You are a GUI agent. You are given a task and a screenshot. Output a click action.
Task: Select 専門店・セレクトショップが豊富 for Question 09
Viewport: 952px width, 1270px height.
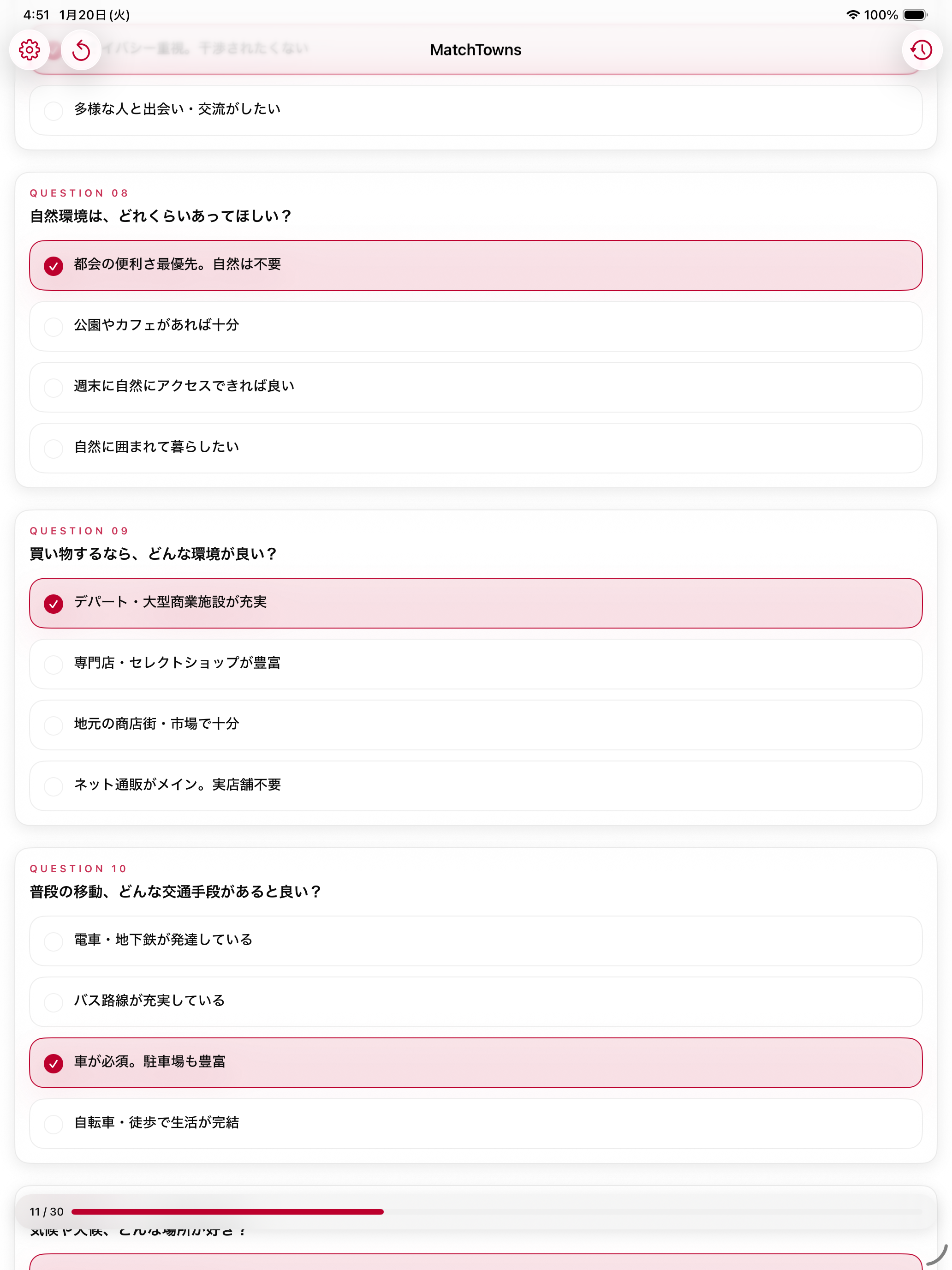coord(476,664)
